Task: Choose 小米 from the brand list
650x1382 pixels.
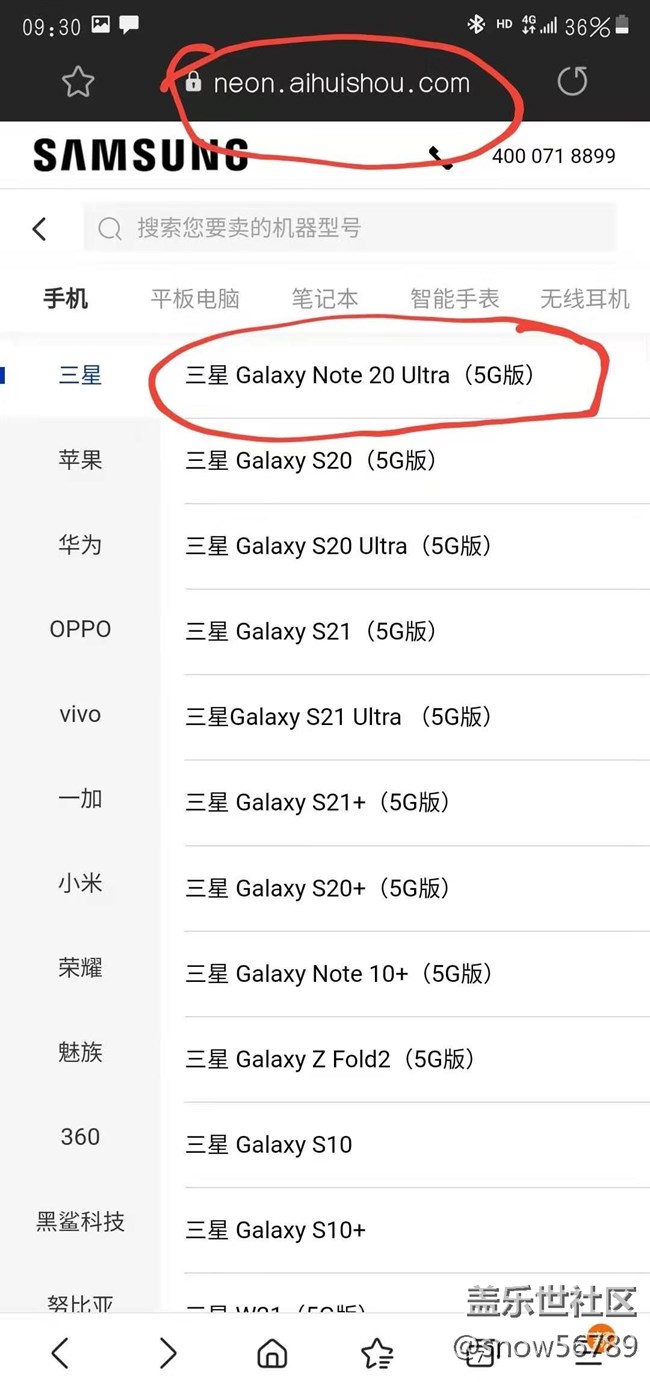Action: (x=80, y=884)
